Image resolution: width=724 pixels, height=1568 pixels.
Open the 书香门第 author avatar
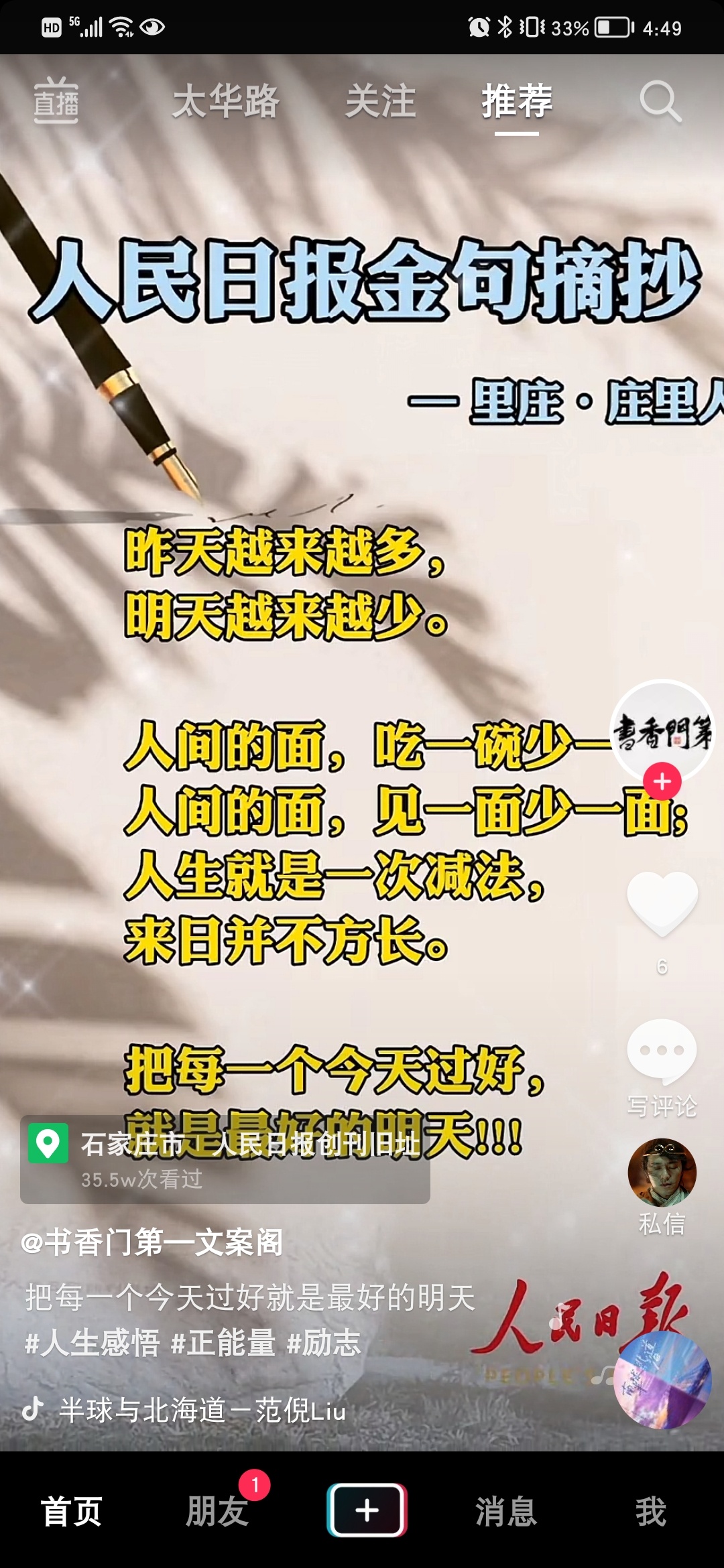click(662, 729)
